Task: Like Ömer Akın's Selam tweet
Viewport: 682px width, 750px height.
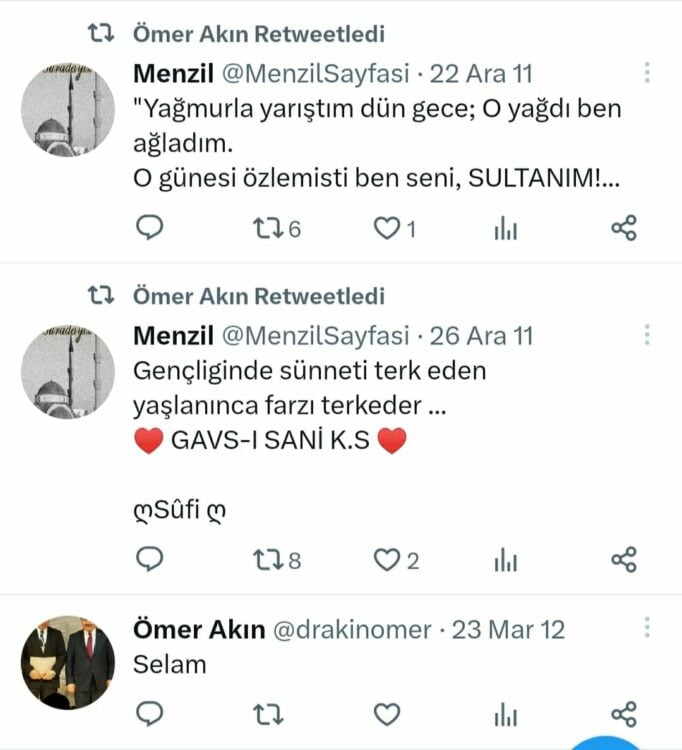Action: [386, 713]
